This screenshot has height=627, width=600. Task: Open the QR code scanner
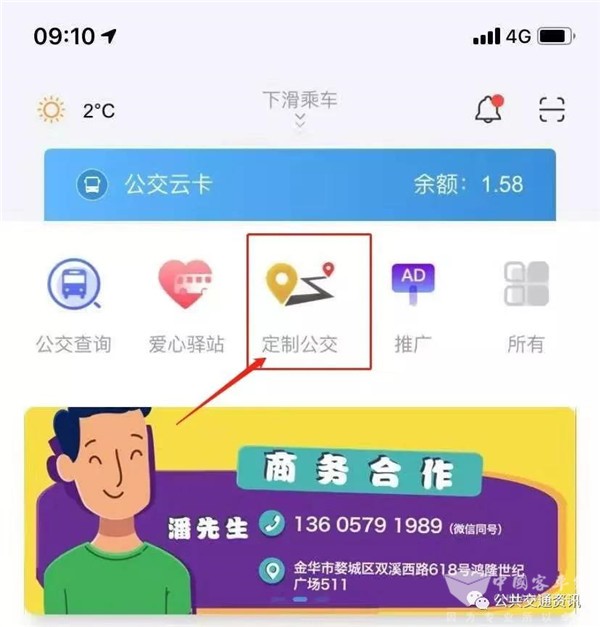(552, 109)
